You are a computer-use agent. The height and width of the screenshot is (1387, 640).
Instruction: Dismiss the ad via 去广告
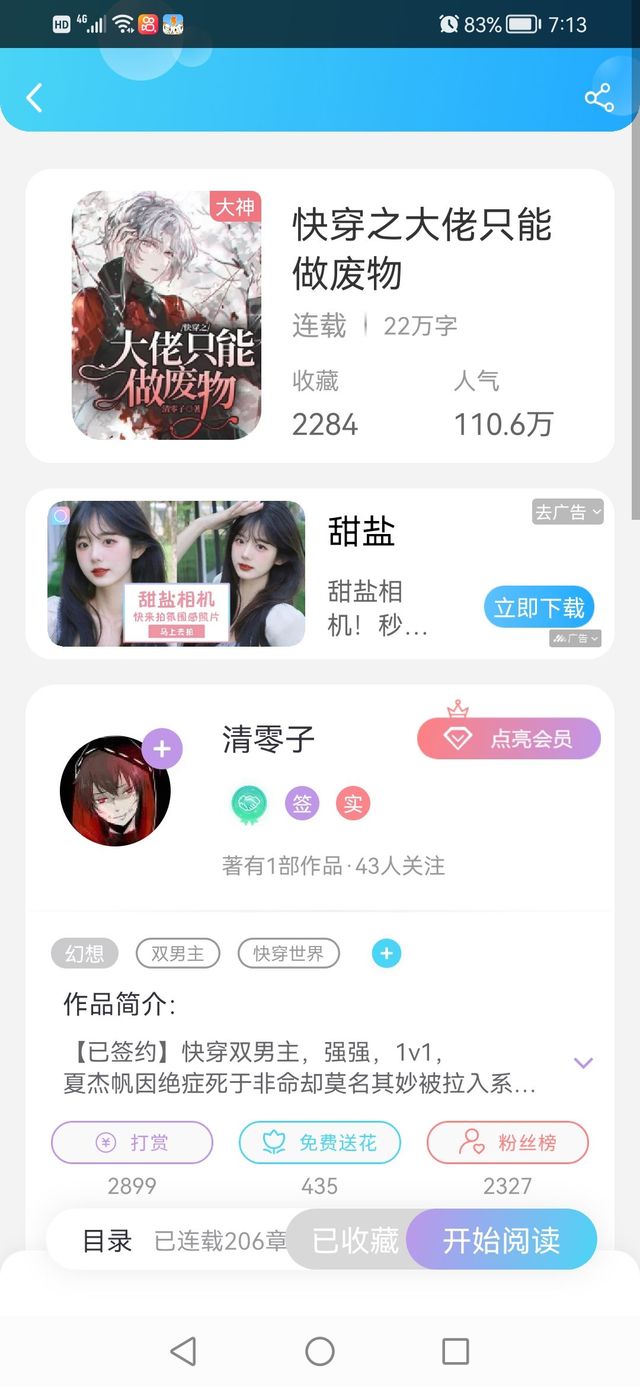[x=568, y=513]
